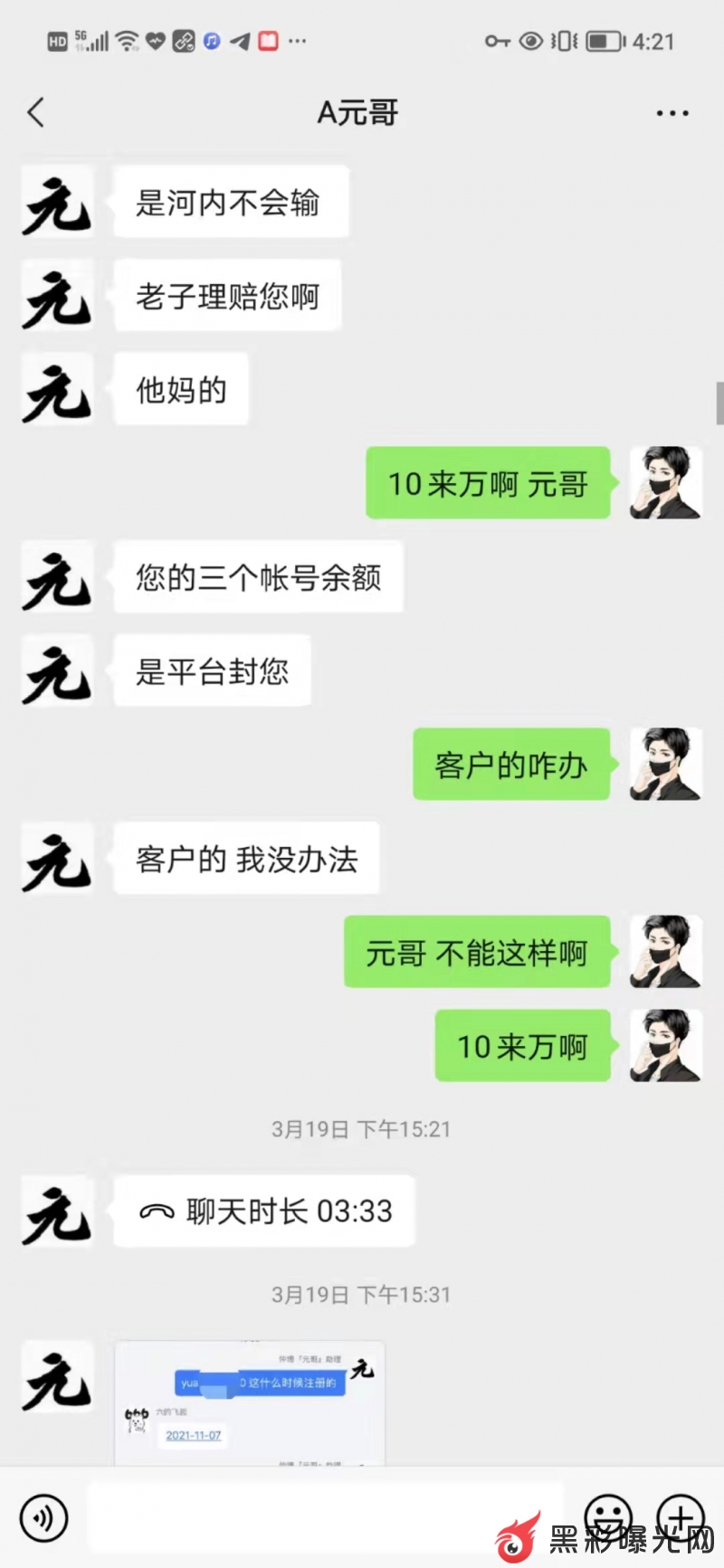Image resolution: width=724 pixels, height=1568 pixels.
Task: Open the emoji picker
Action: 608,1517
